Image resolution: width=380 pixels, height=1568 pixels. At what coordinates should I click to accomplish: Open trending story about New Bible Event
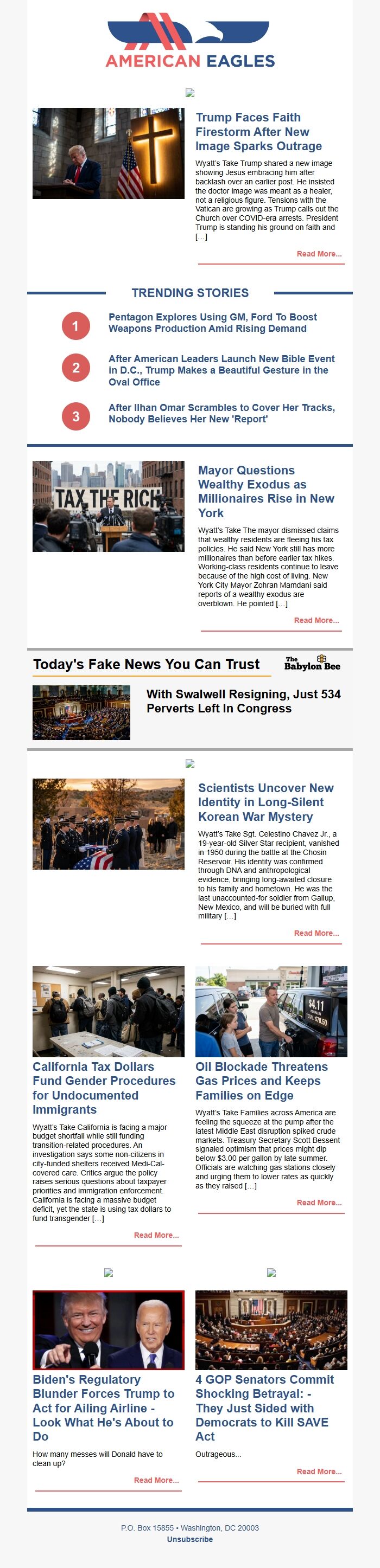[x=221, y=370]
